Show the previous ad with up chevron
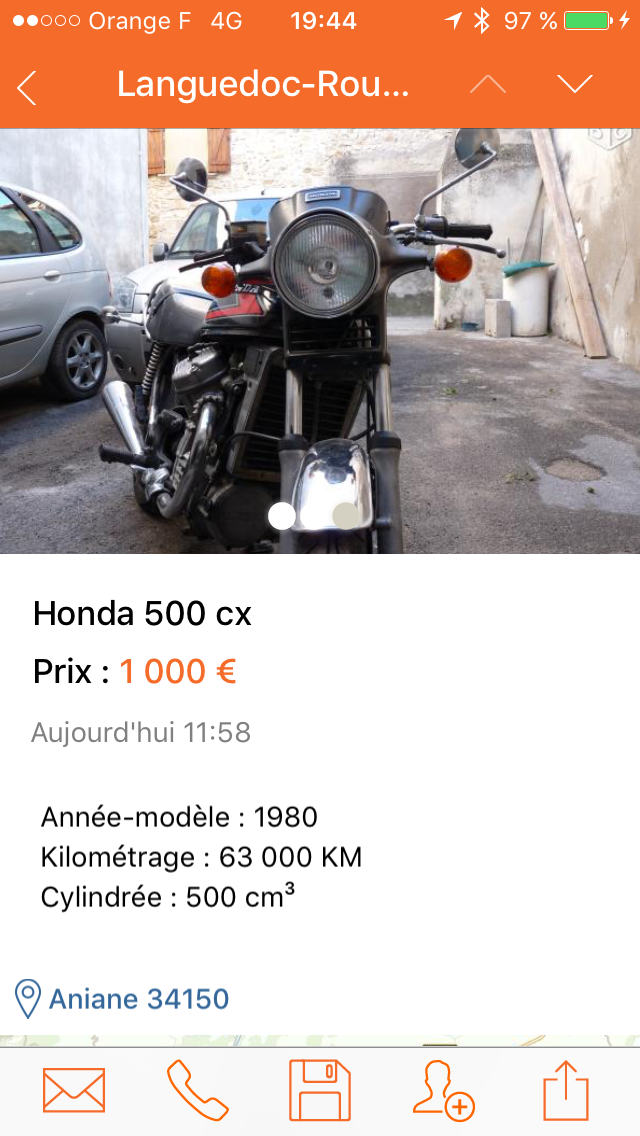The height and width of the screenshot is (1136, 640). 488,85
